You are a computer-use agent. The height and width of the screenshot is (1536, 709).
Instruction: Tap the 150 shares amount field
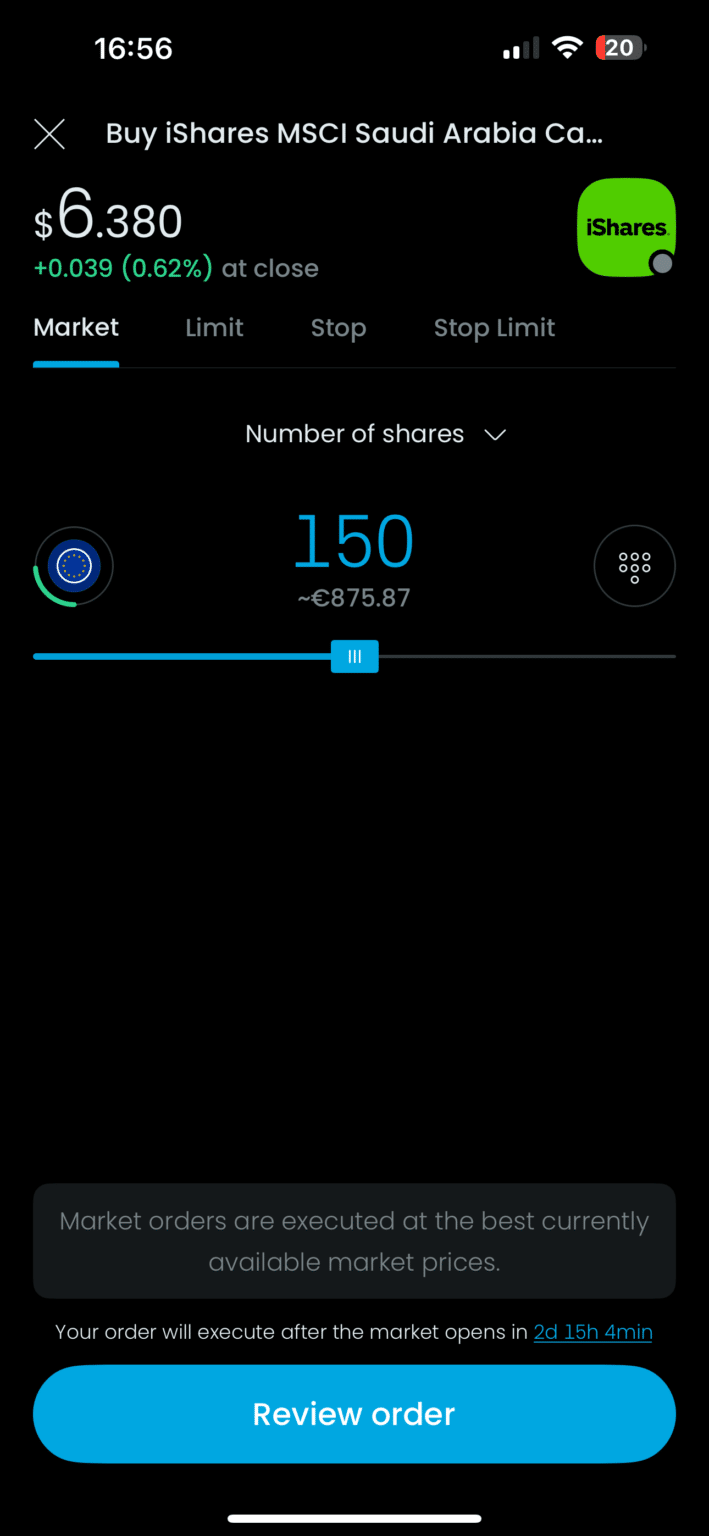pyautogui.click(x=354, y=543)
